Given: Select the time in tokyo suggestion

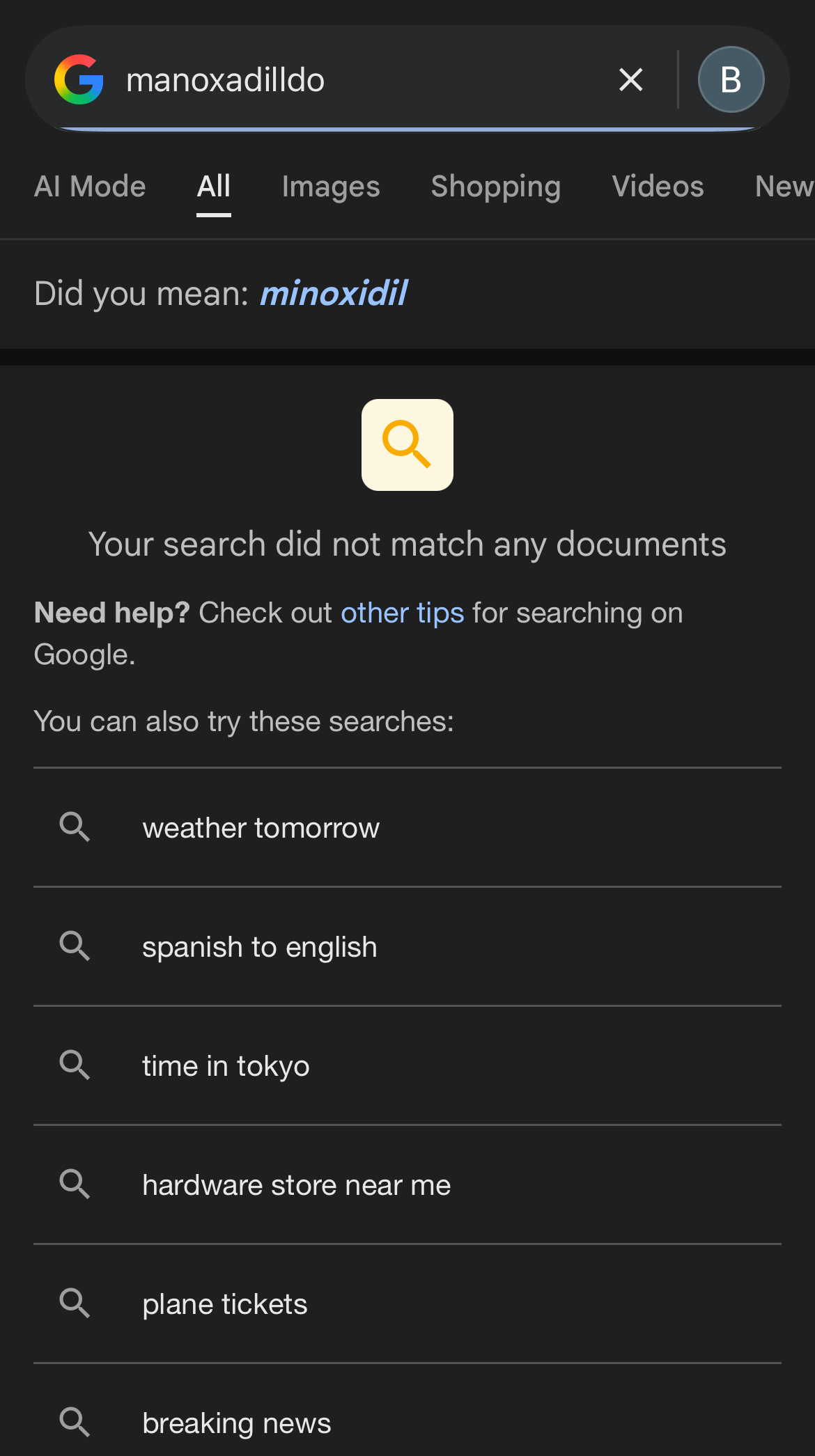Looking at the screenshot, I should 226,1066.
